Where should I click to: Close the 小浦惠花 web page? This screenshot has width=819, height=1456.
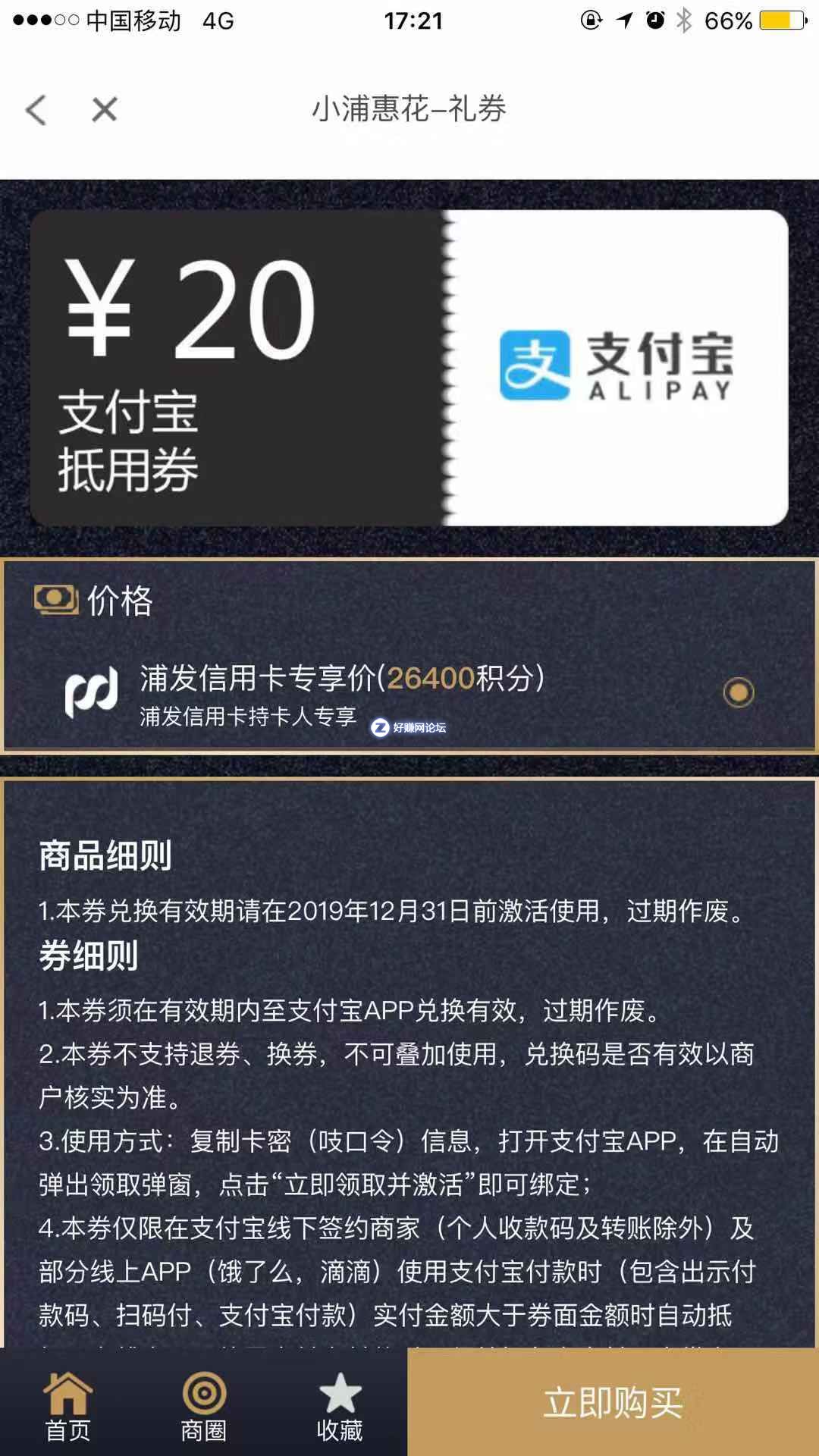tap(105, 110)
